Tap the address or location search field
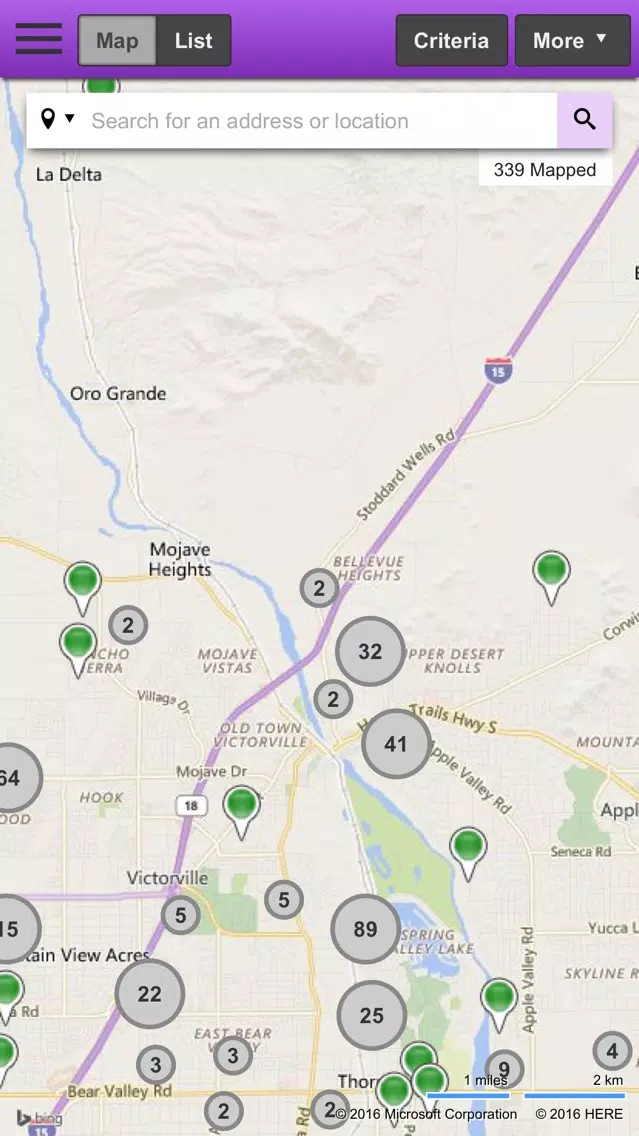 [319, 120]
